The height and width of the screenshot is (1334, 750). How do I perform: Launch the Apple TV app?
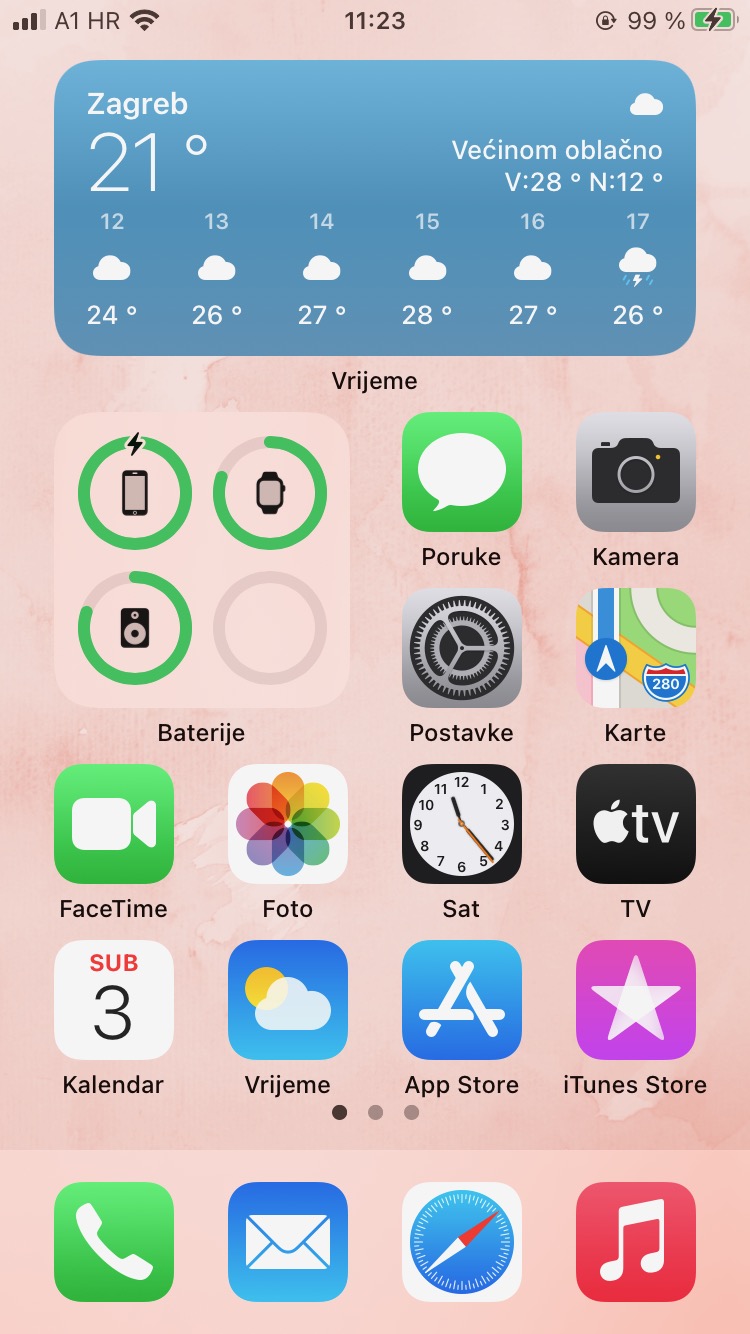click(x=635, y=824)
